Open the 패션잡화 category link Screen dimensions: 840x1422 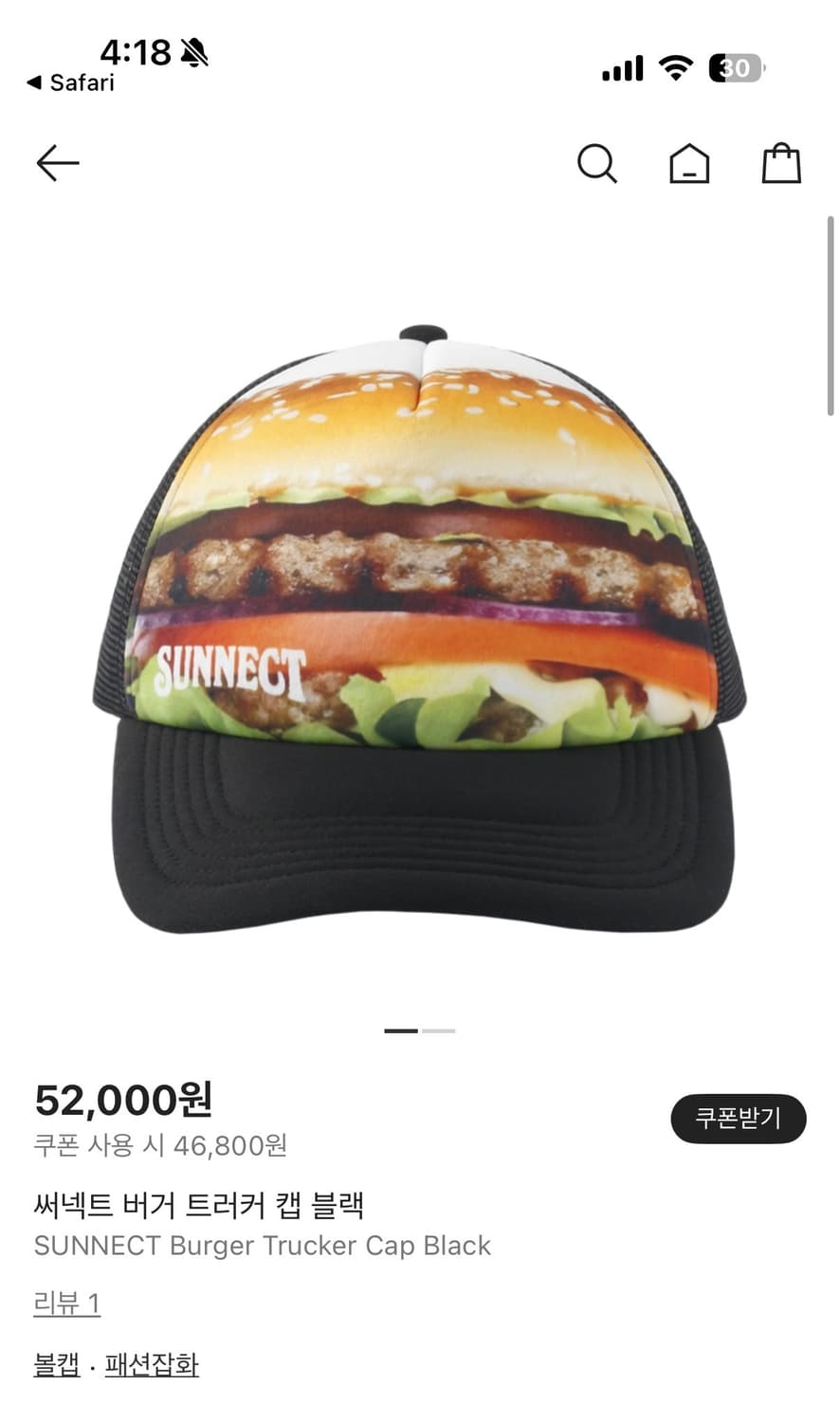pyautogui.click(x=152, y=1365)
